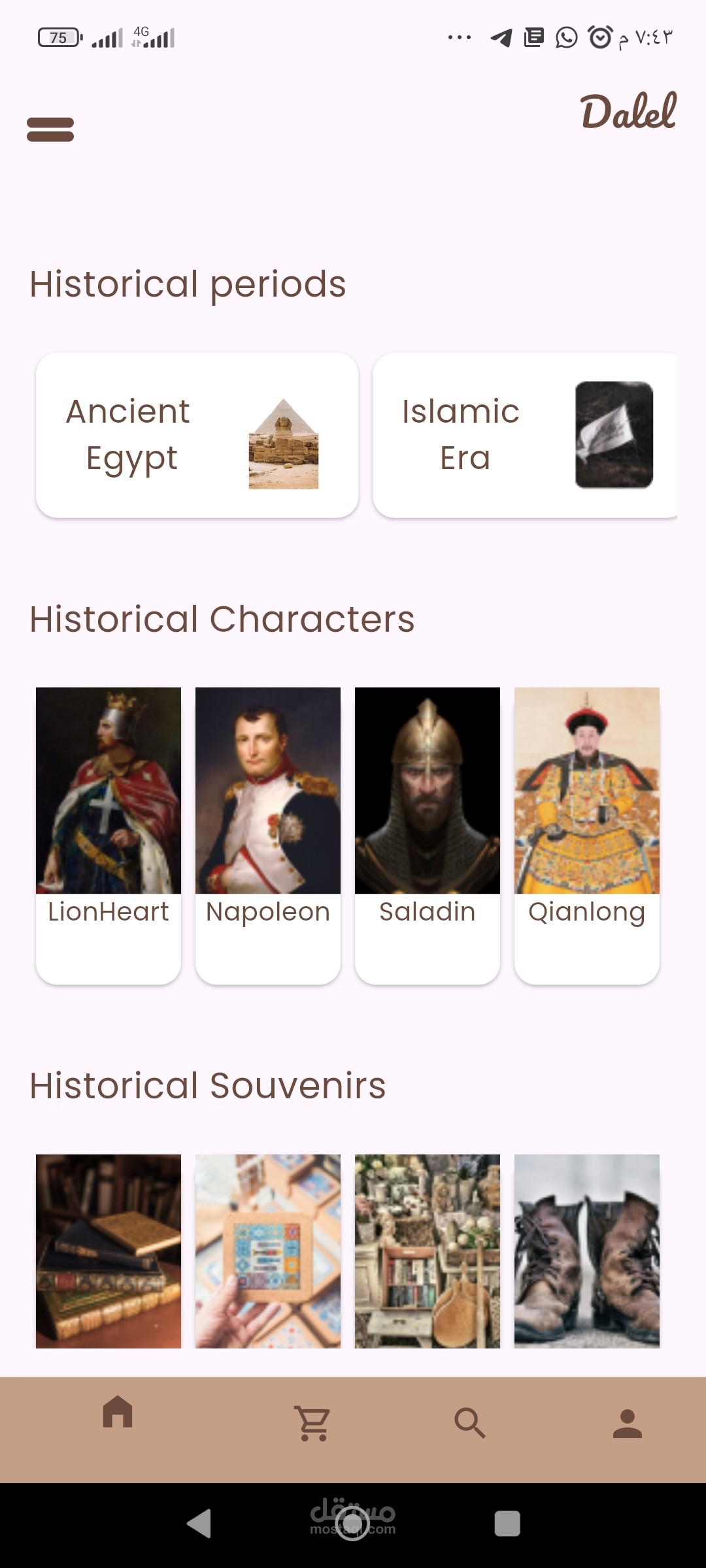
Task: Open the drawer menu button
Action: coord(50,129)
